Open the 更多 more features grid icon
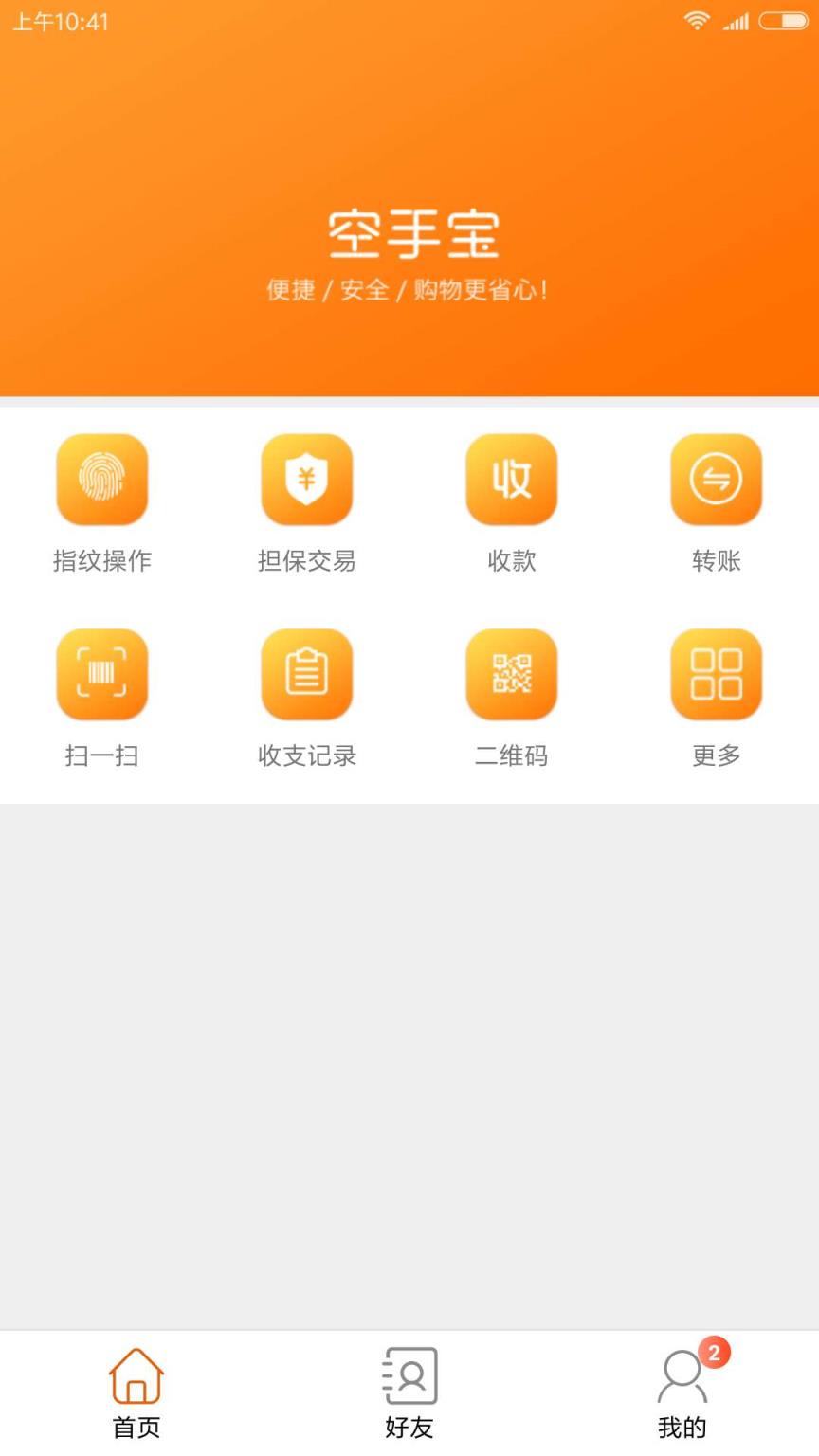This screenshot has width=819, height=1456. [x=716, y=674]
